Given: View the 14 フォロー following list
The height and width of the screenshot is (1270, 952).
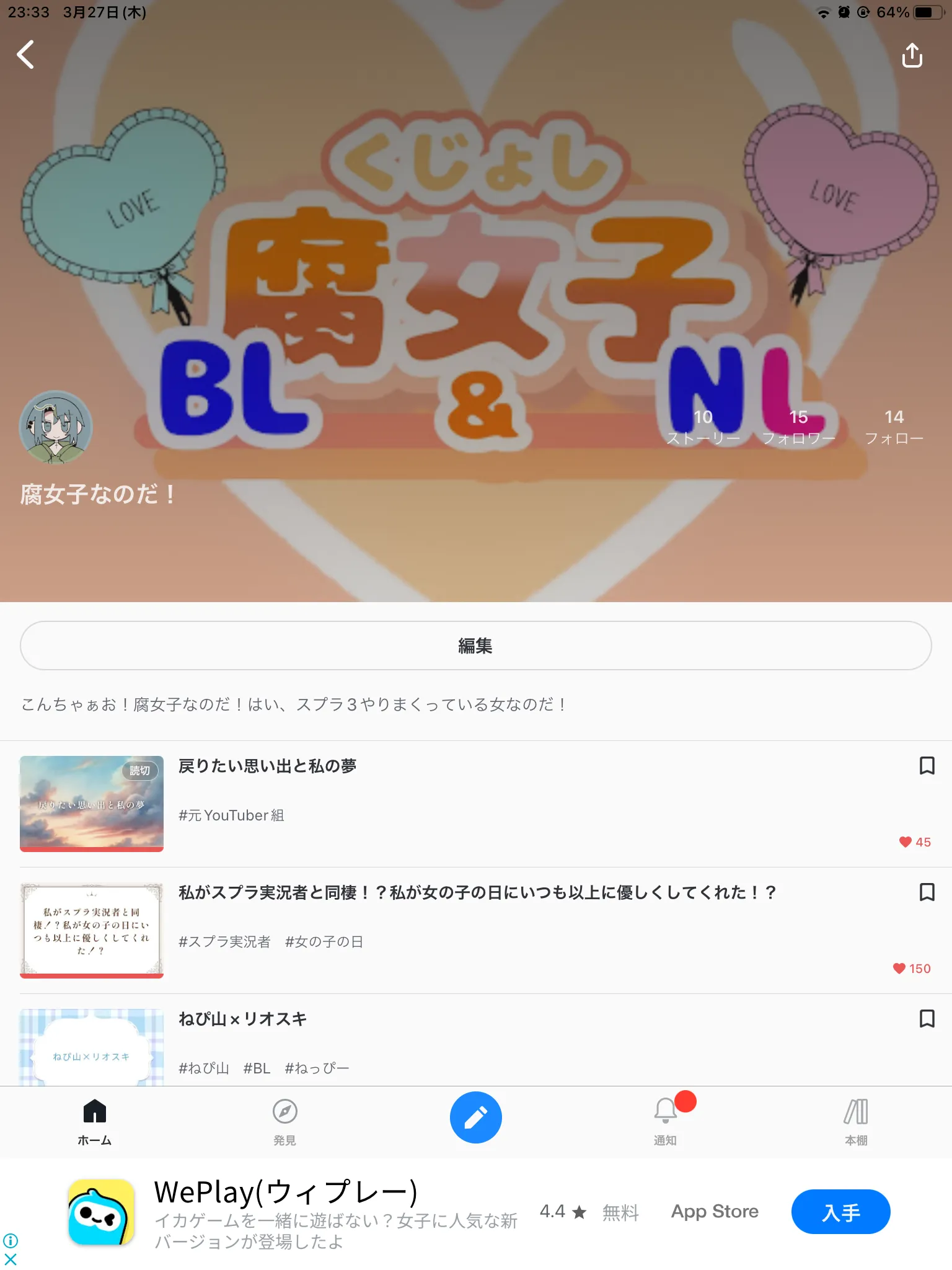Looking at the screenshot, I should click(x=894, y=427).
